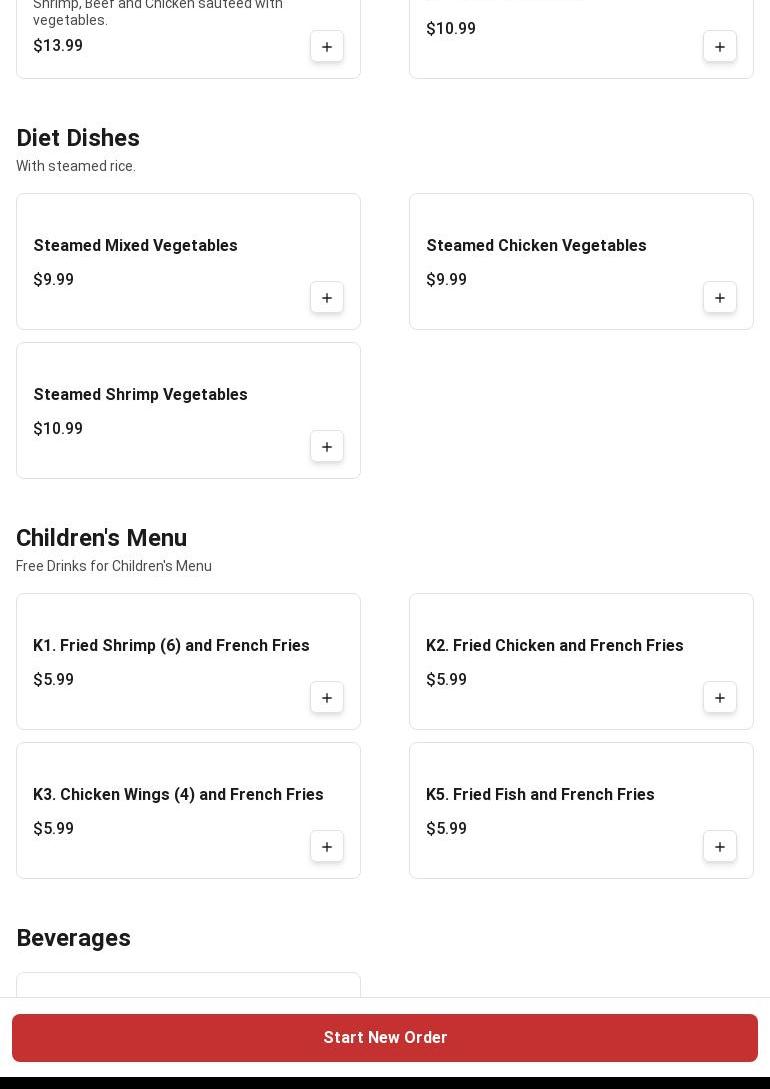770x1089 pixels.
Task: Tap plus on Steamed Shrimp Vegetables
Action: [x=327, y=447]
